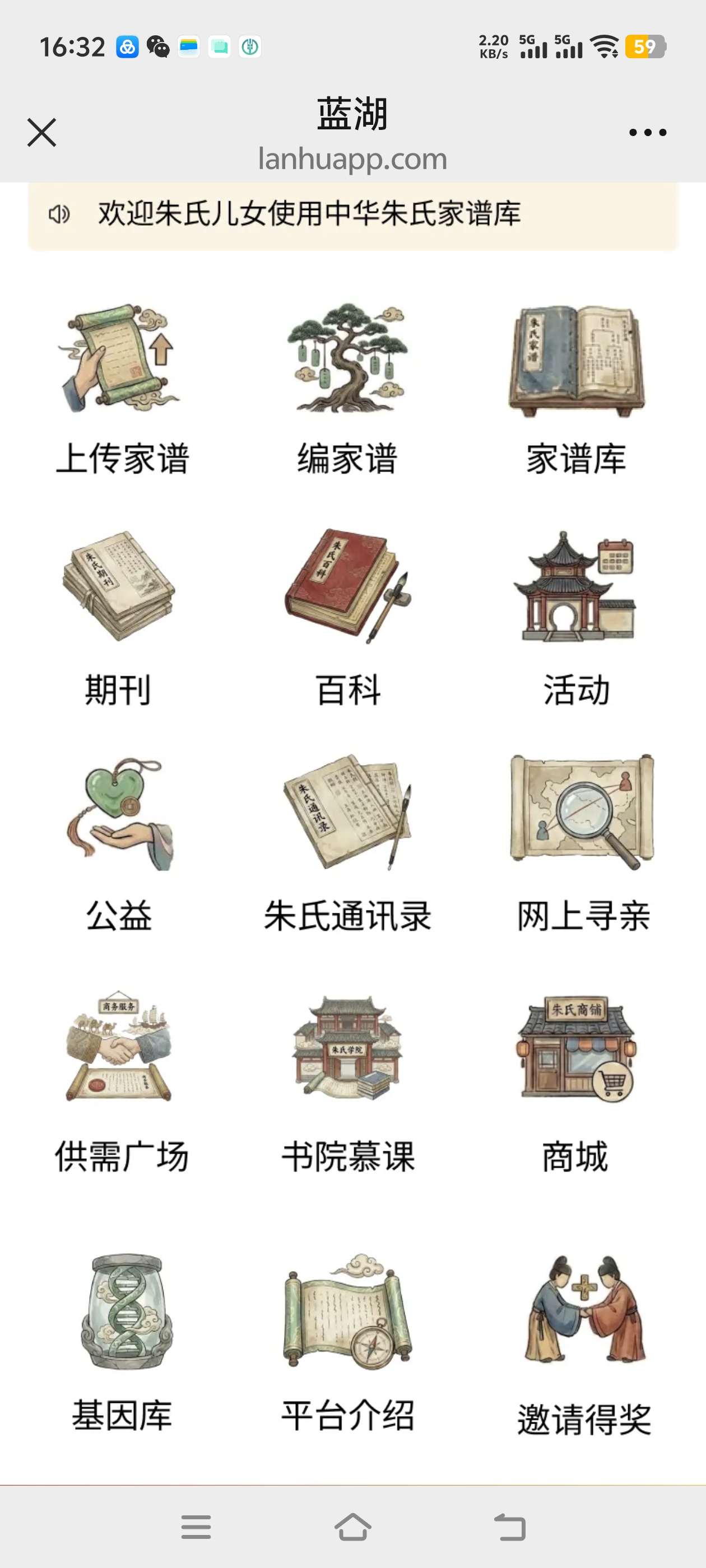The height and width of the screenshot is (1568, 706).
Task: Open 百科 encyclopedia
Action: (x=348, y=616)
